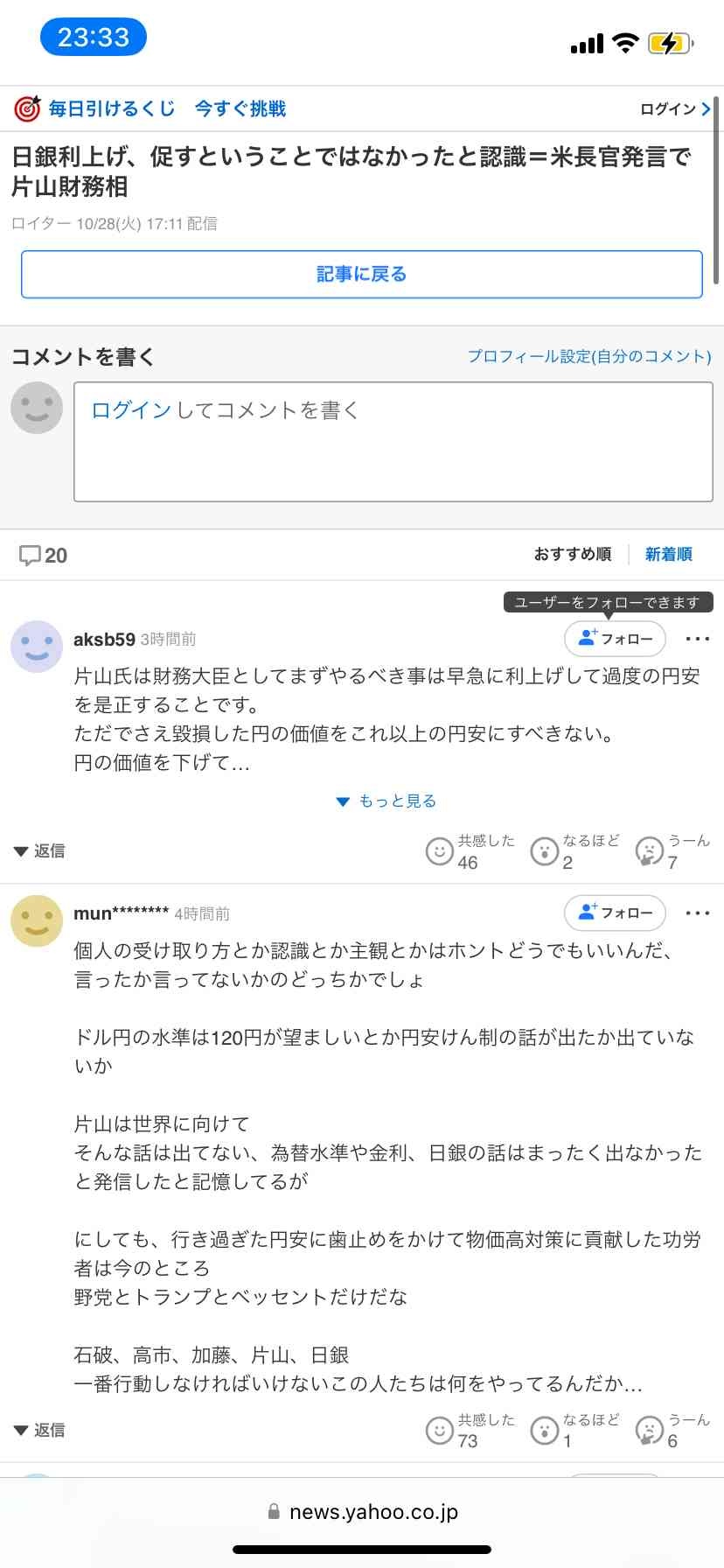Viewport: 724px width, 1568px height.
Task: Tap the news.yahoo.co.jp address bar
Action: [x=362, y=1511]
